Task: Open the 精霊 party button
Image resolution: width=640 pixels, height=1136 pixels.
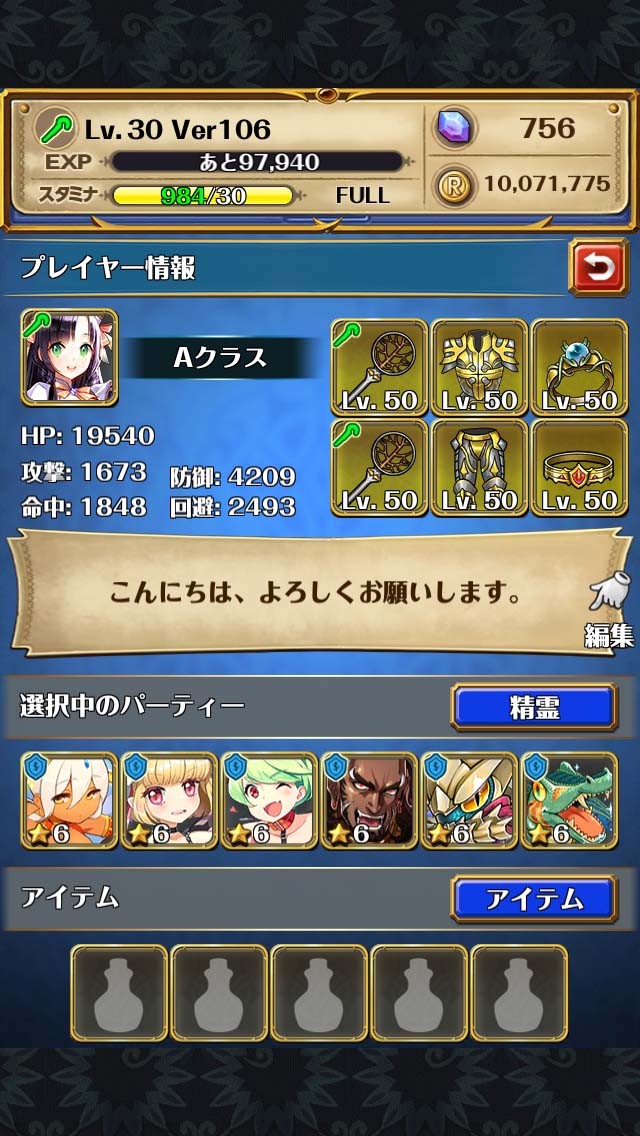Action: [534, 708]
